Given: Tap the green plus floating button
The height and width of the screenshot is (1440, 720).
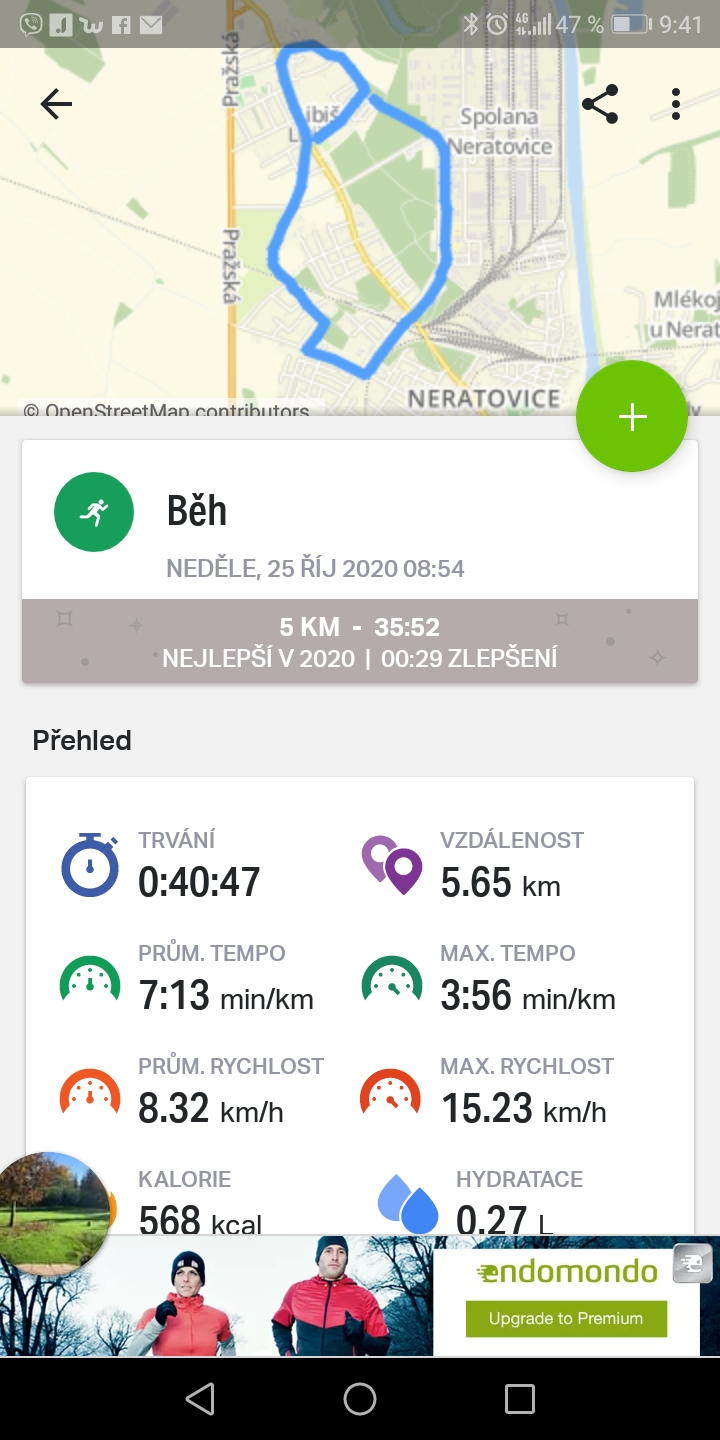Looking at the screenshot, I should (x=632, y=417).
